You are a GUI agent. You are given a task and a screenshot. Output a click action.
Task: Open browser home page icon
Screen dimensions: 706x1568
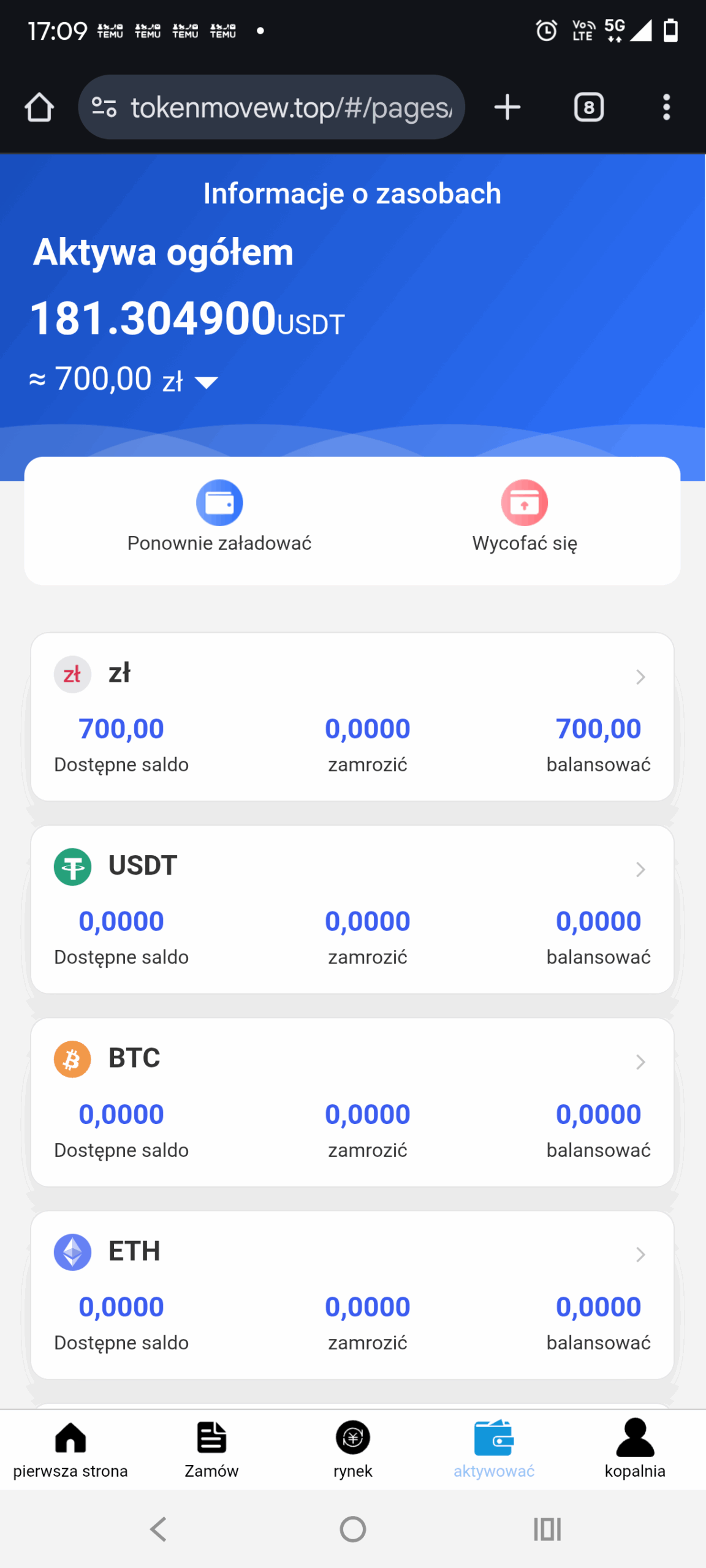(39, 108)
